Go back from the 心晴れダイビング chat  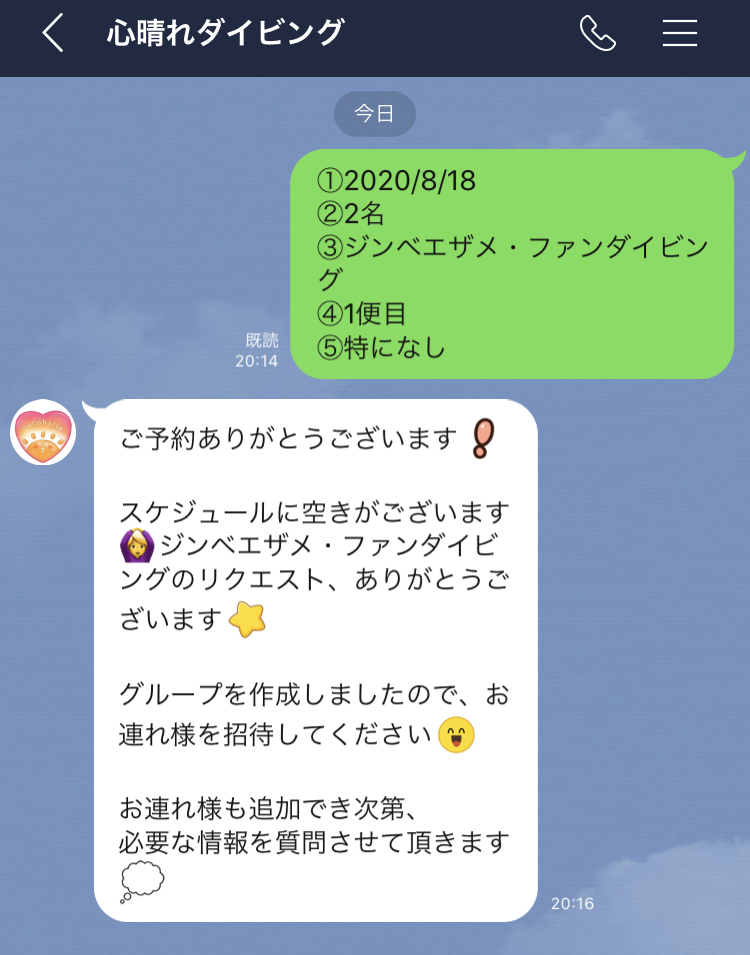52,34
